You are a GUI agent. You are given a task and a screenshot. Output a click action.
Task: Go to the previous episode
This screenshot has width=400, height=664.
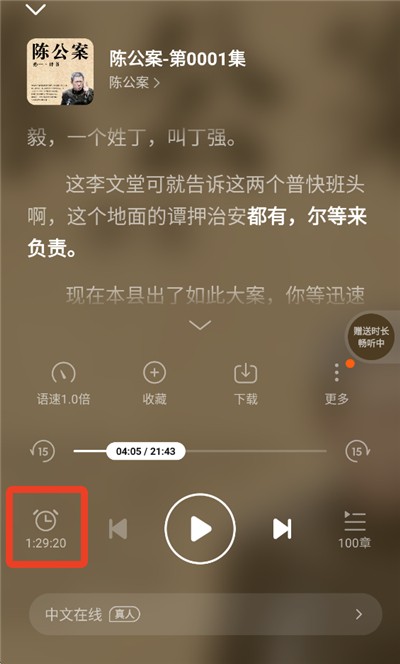[118, 529]
